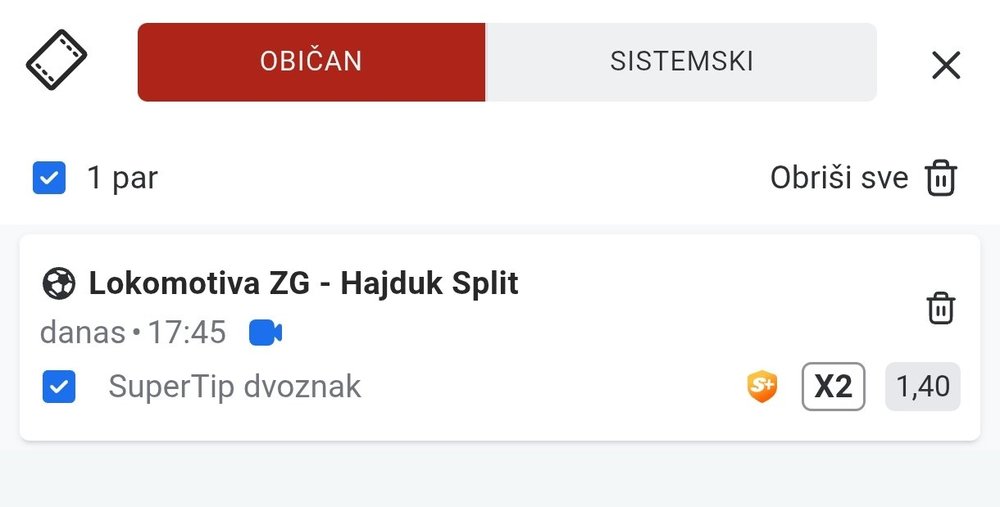Tap the SuperTip plus shield badge
The height and width of the screenshot is (507, 1000).
(762, 387)
